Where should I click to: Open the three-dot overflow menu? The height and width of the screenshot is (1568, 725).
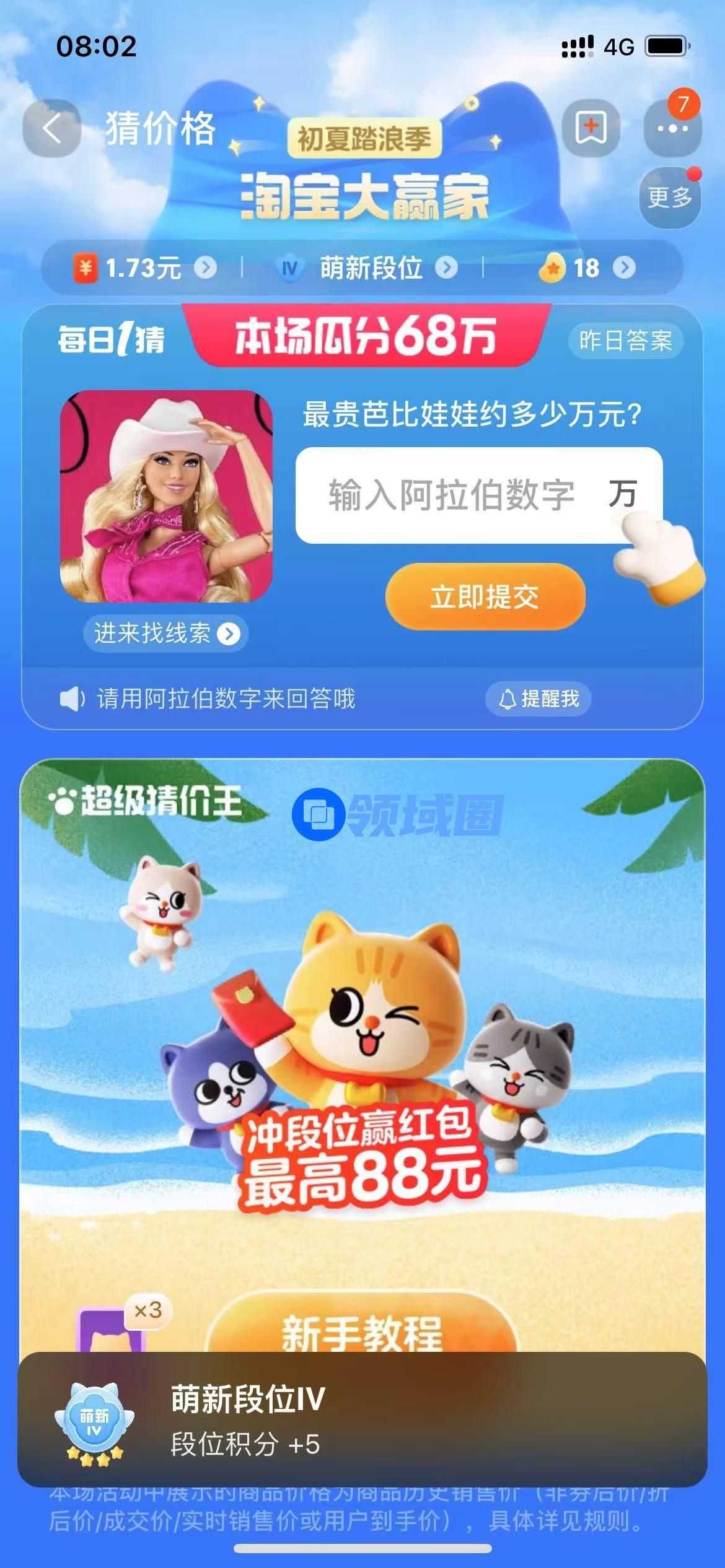tap(672, 129)
